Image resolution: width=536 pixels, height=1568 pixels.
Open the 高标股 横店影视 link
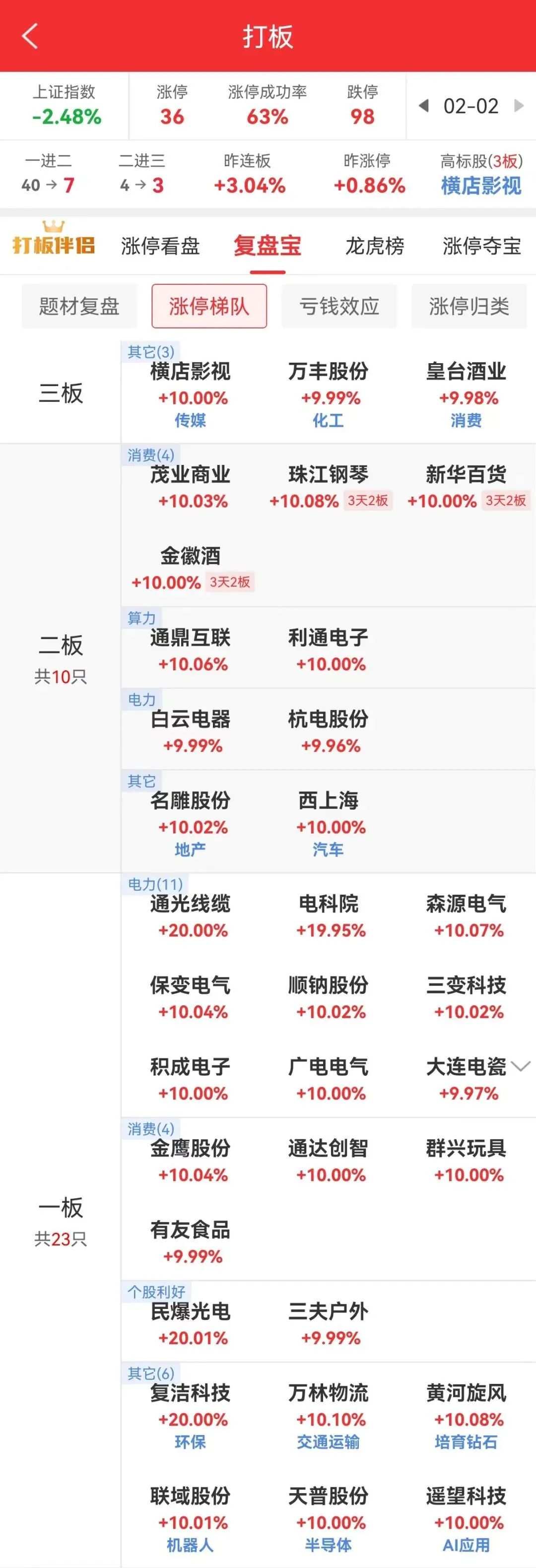click(x=481, y=186)
